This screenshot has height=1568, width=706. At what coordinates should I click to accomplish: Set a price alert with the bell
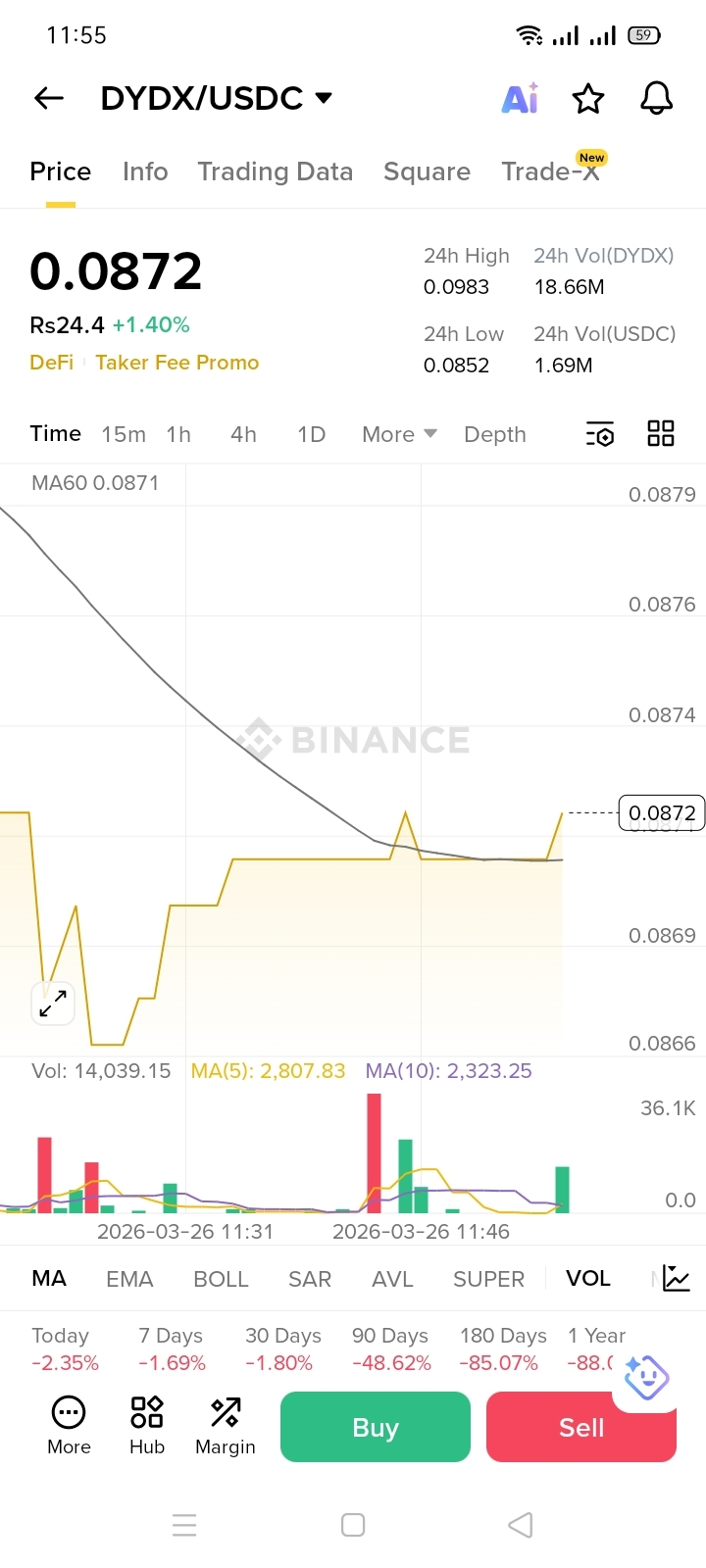point(656,98)
